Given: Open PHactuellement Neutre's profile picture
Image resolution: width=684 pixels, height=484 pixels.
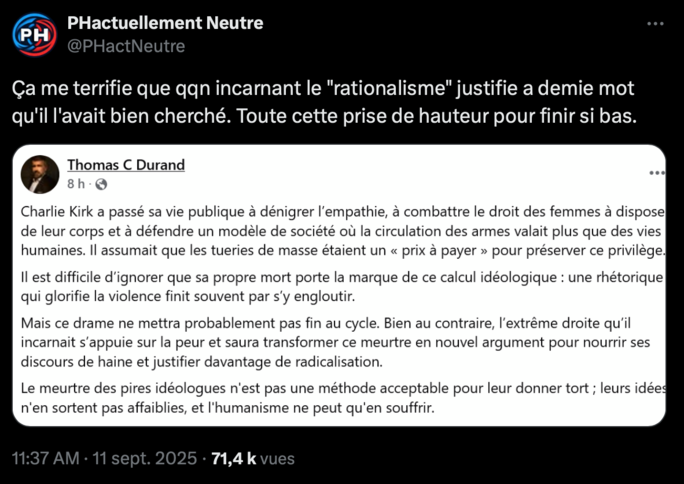Looking at the screenshot, I should (33, 34).
